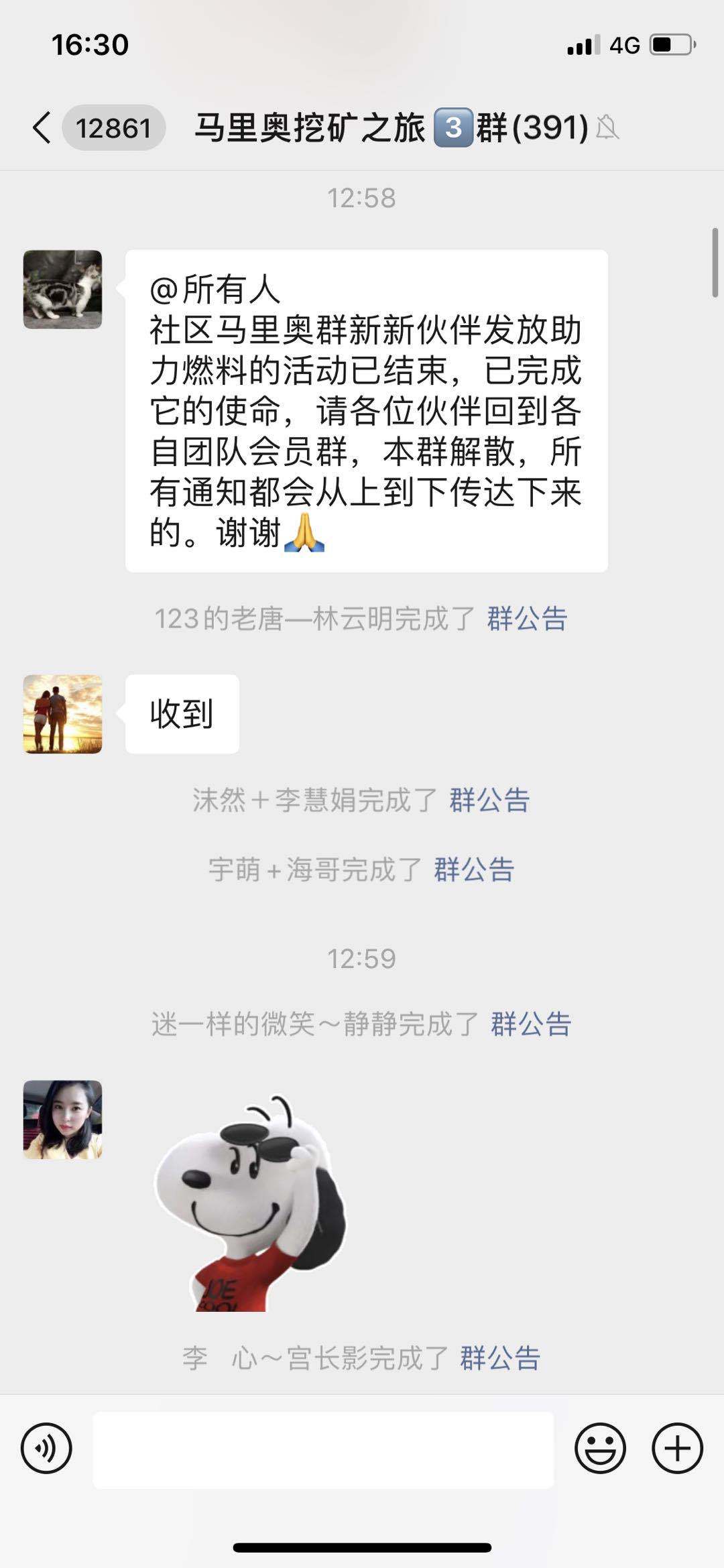The width and height of the screenshot is (724, 1568).
Task: Open 群公告 link after 宇萌+海哥
Action: click(474, 869)
